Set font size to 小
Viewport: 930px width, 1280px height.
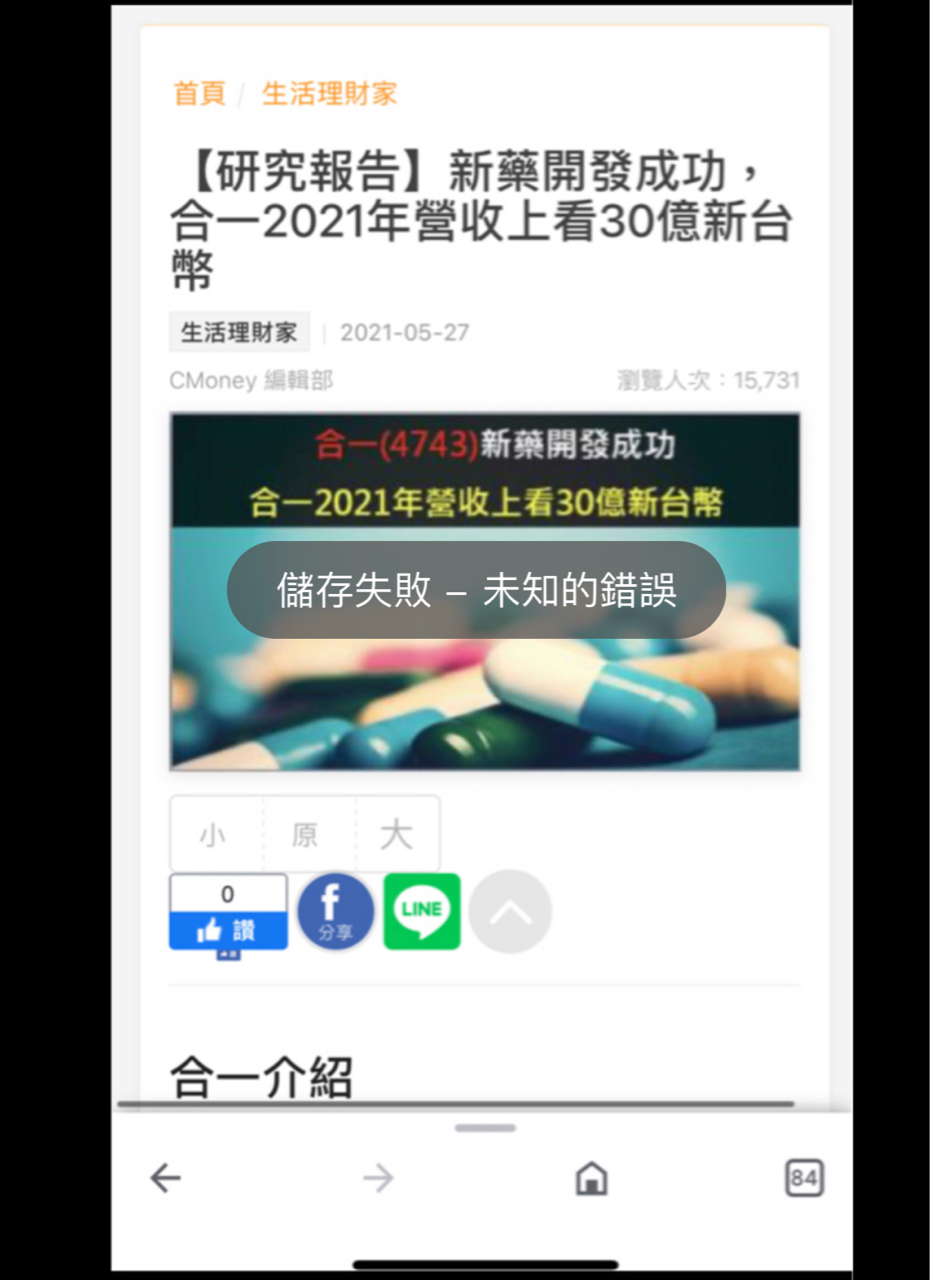click(x=214, y=835)
